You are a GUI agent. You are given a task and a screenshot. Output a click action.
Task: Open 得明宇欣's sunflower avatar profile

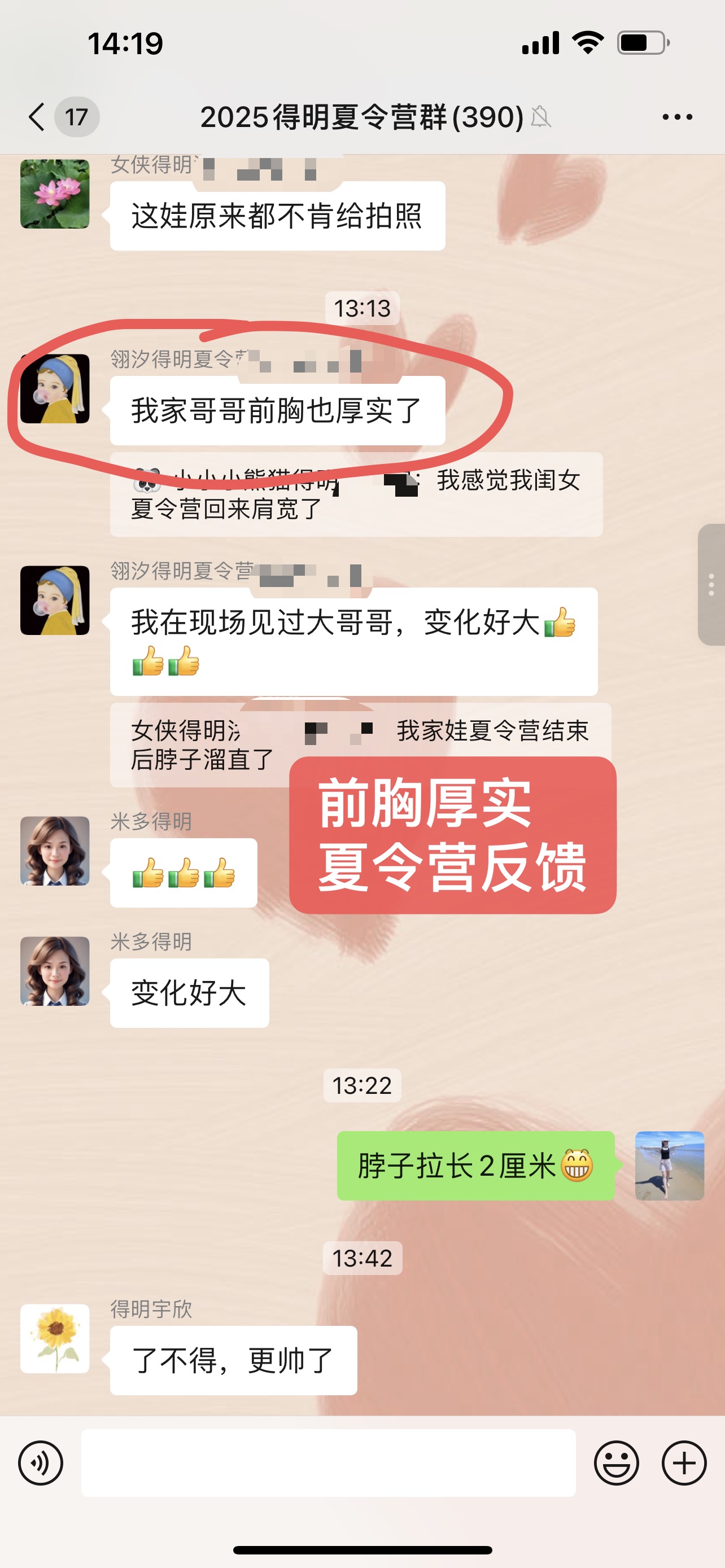tap(55, 1338)
